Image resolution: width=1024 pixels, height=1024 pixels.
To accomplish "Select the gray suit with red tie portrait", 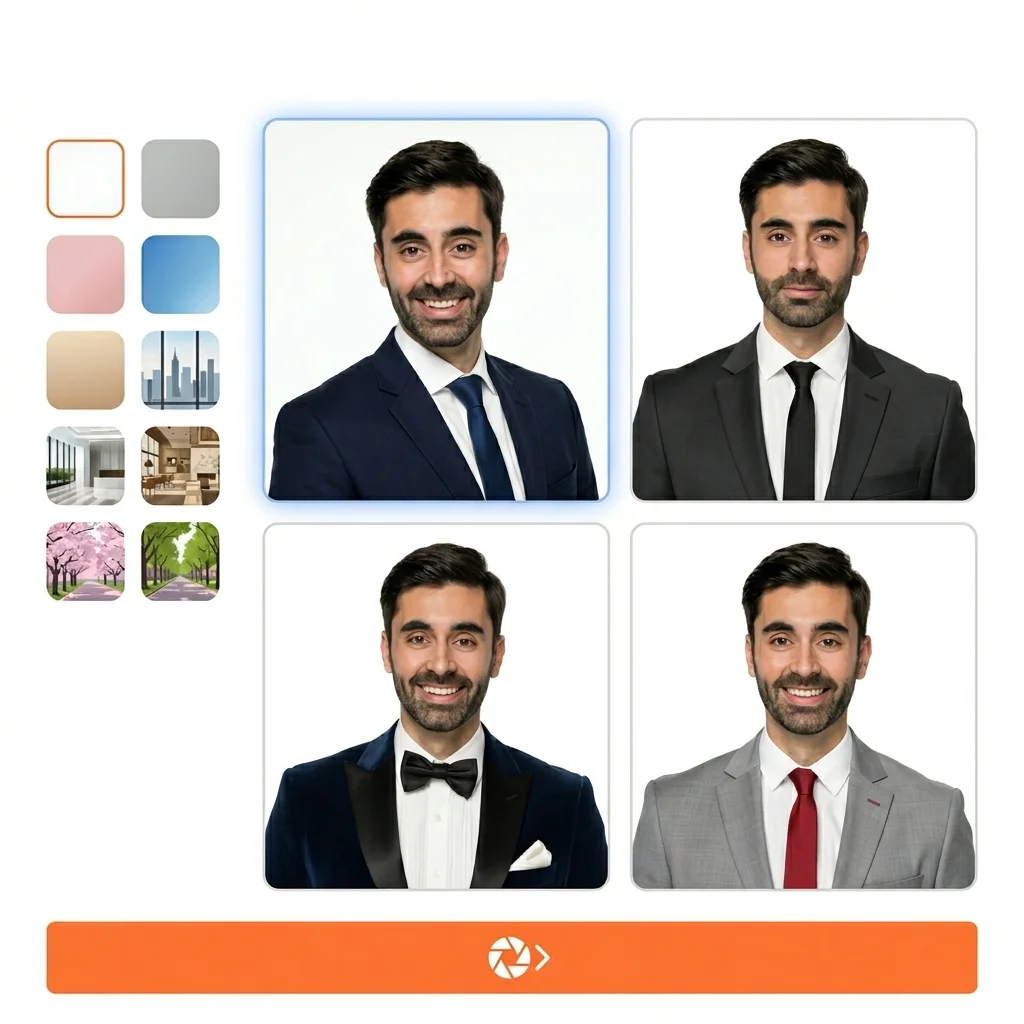I will click(803, 706).
